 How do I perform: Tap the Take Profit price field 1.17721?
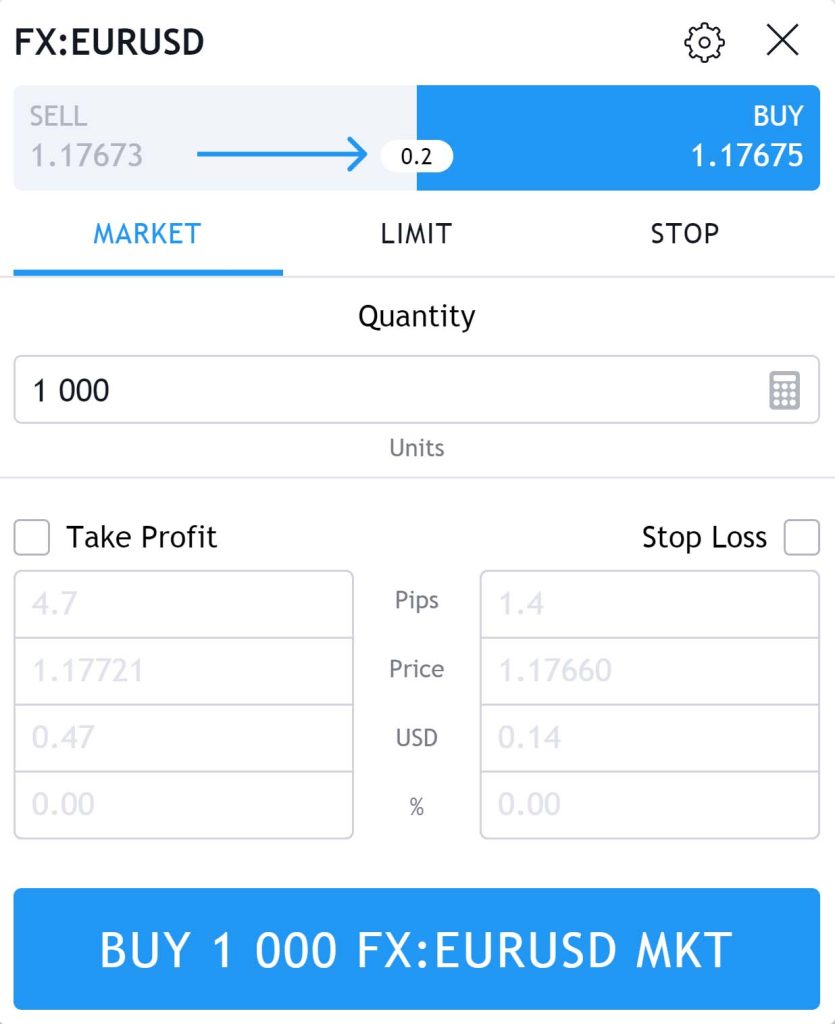point(183,671)
